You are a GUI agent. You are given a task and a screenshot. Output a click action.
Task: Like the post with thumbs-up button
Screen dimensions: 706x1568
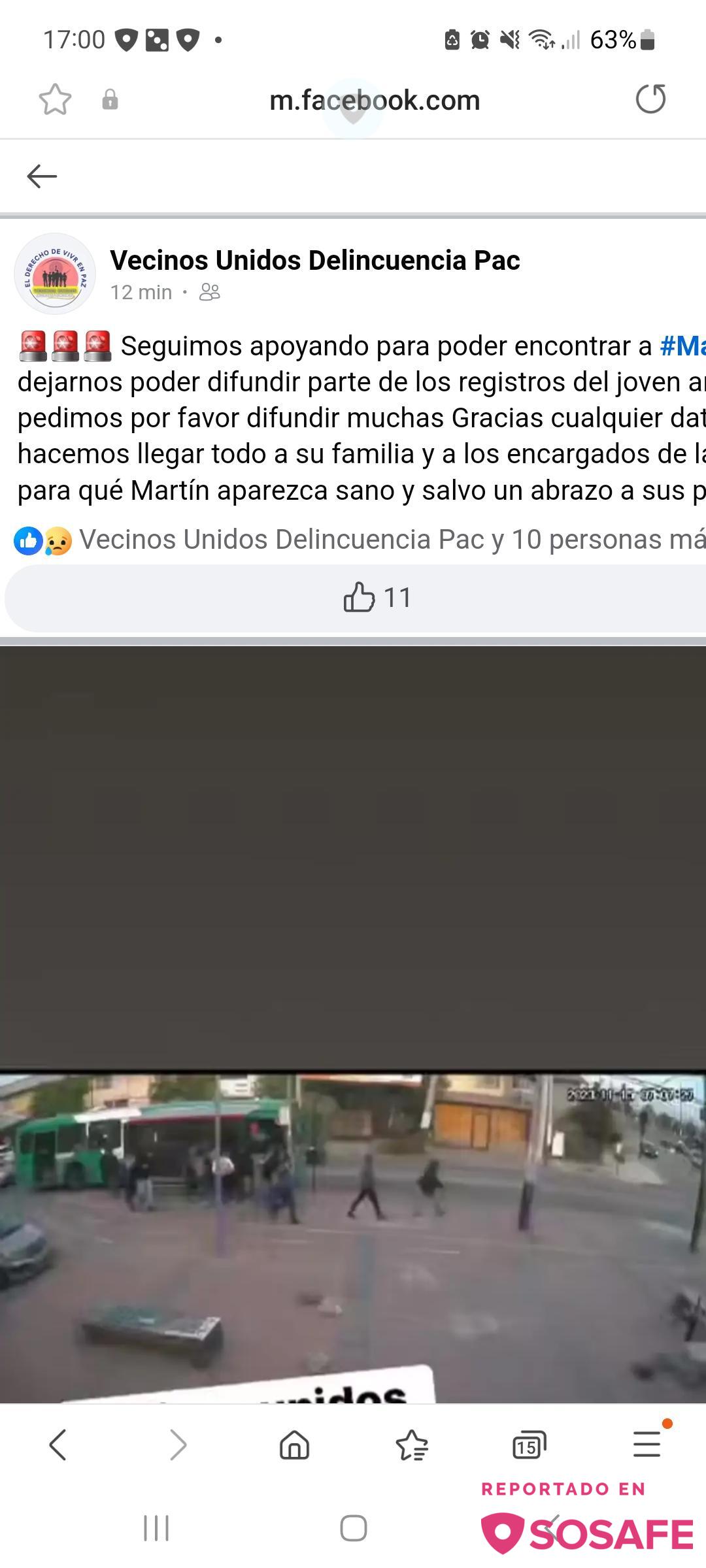tap(377, 598)
